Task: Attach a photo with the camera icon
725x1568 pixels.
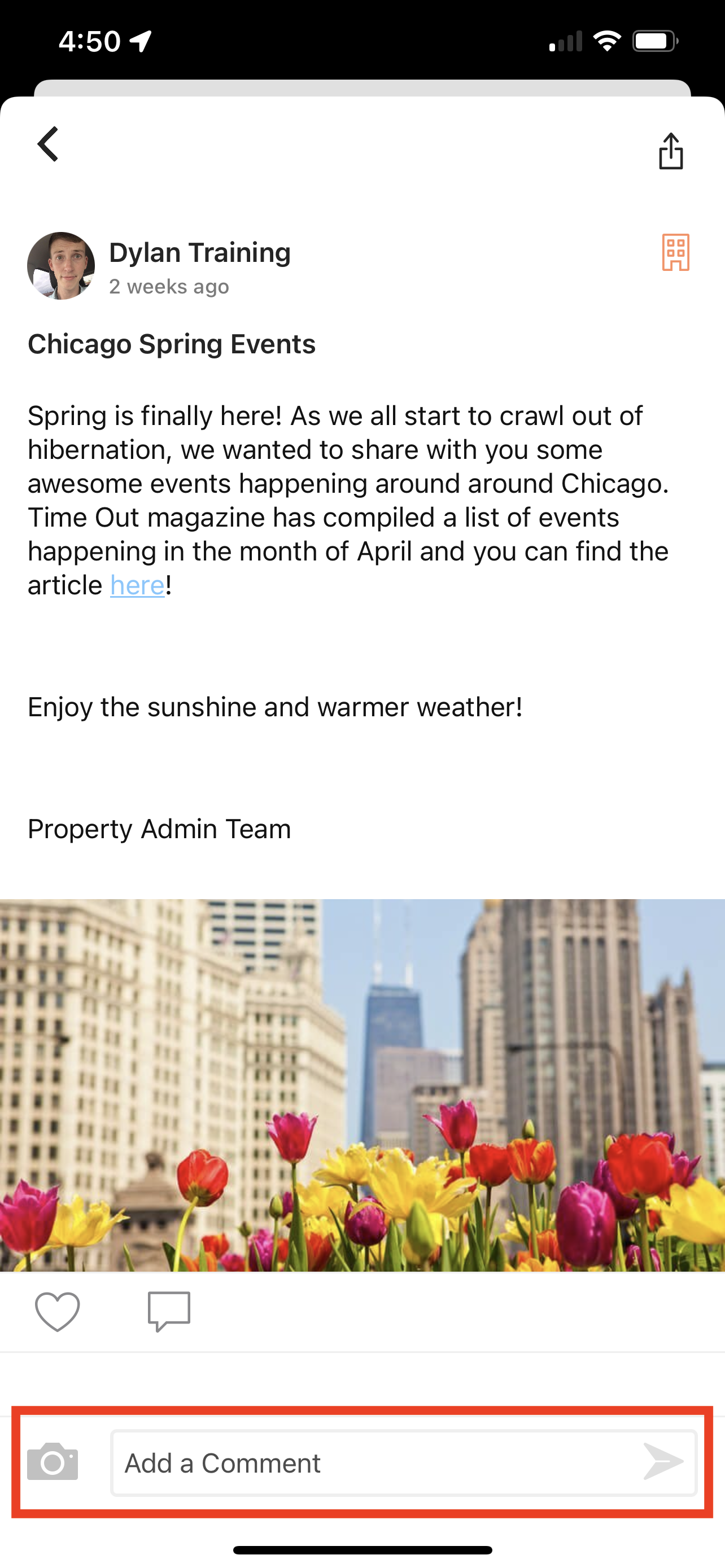Action: pos(53,1461)
